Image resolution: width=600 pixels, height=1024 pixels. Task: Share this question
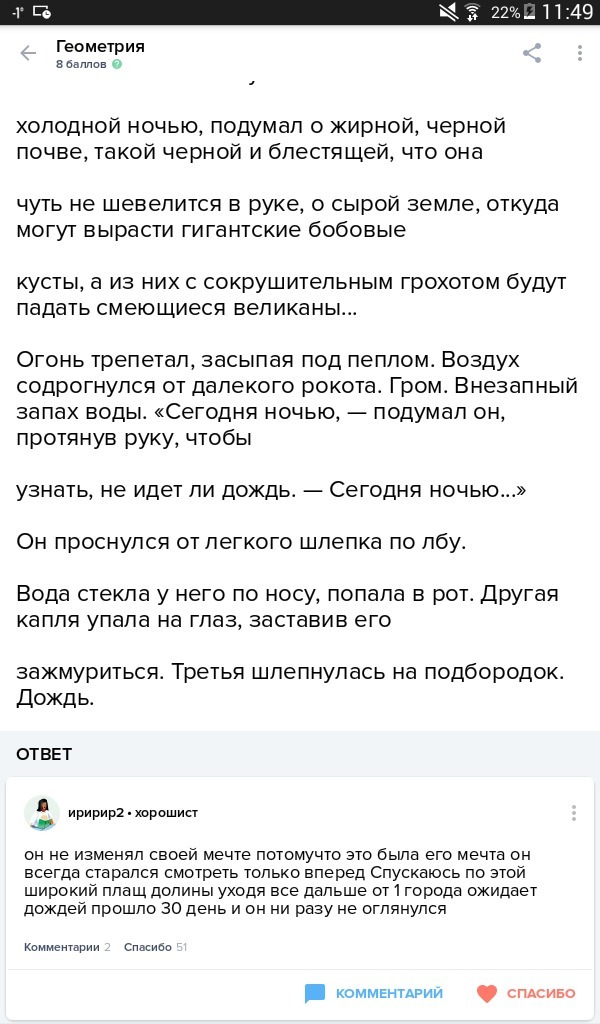(532, 54)
